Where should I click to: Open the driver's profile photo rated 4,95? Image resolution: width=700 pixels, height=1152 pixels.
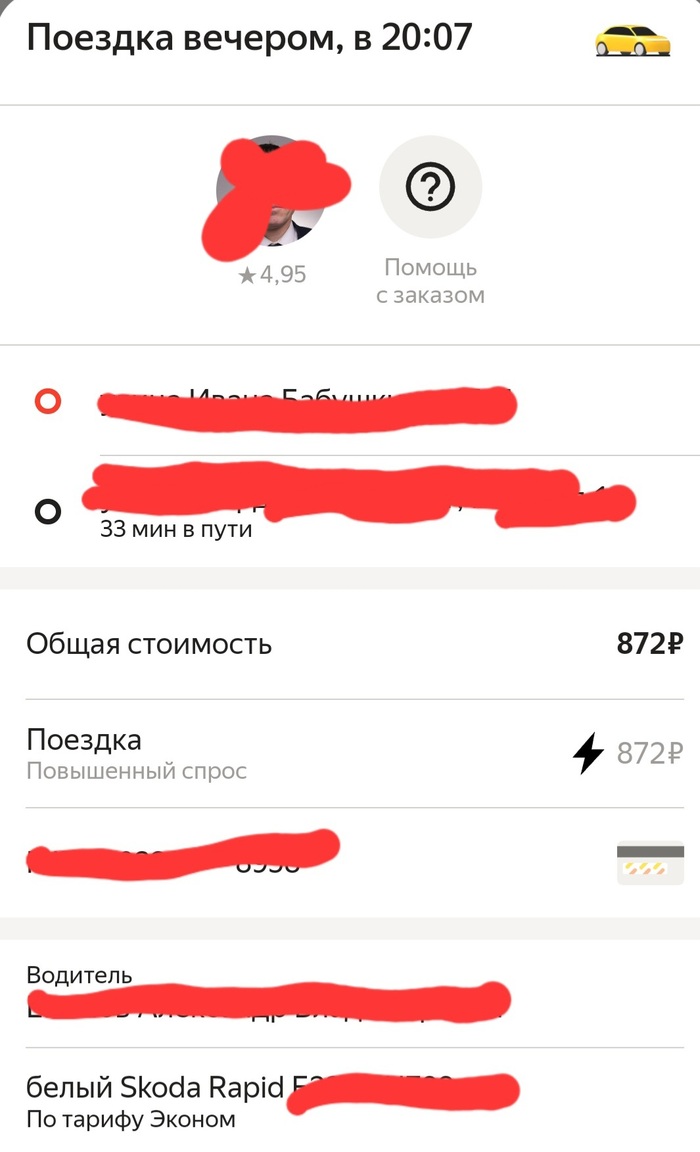pos(272,190)
